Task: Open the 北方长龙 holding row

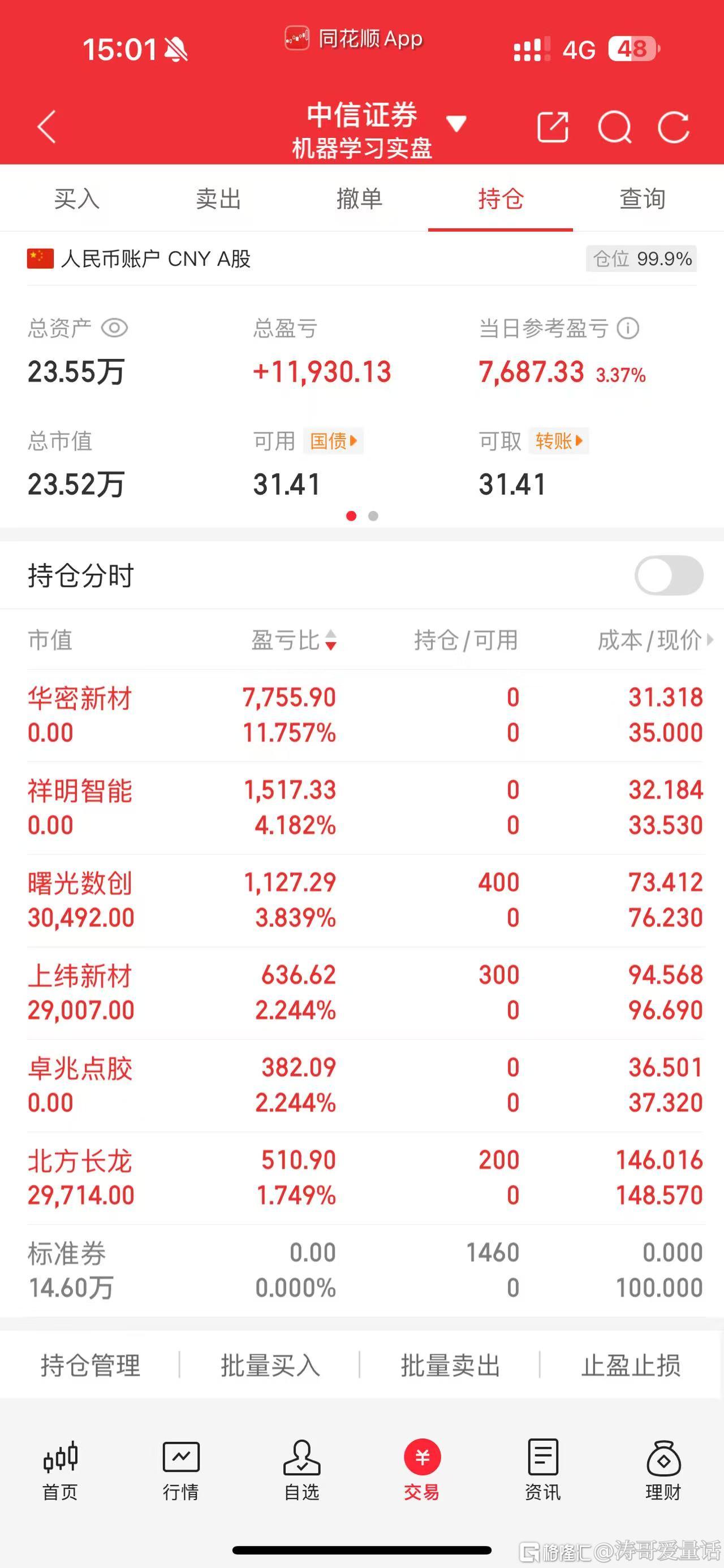Action: tap(365, 1178)
